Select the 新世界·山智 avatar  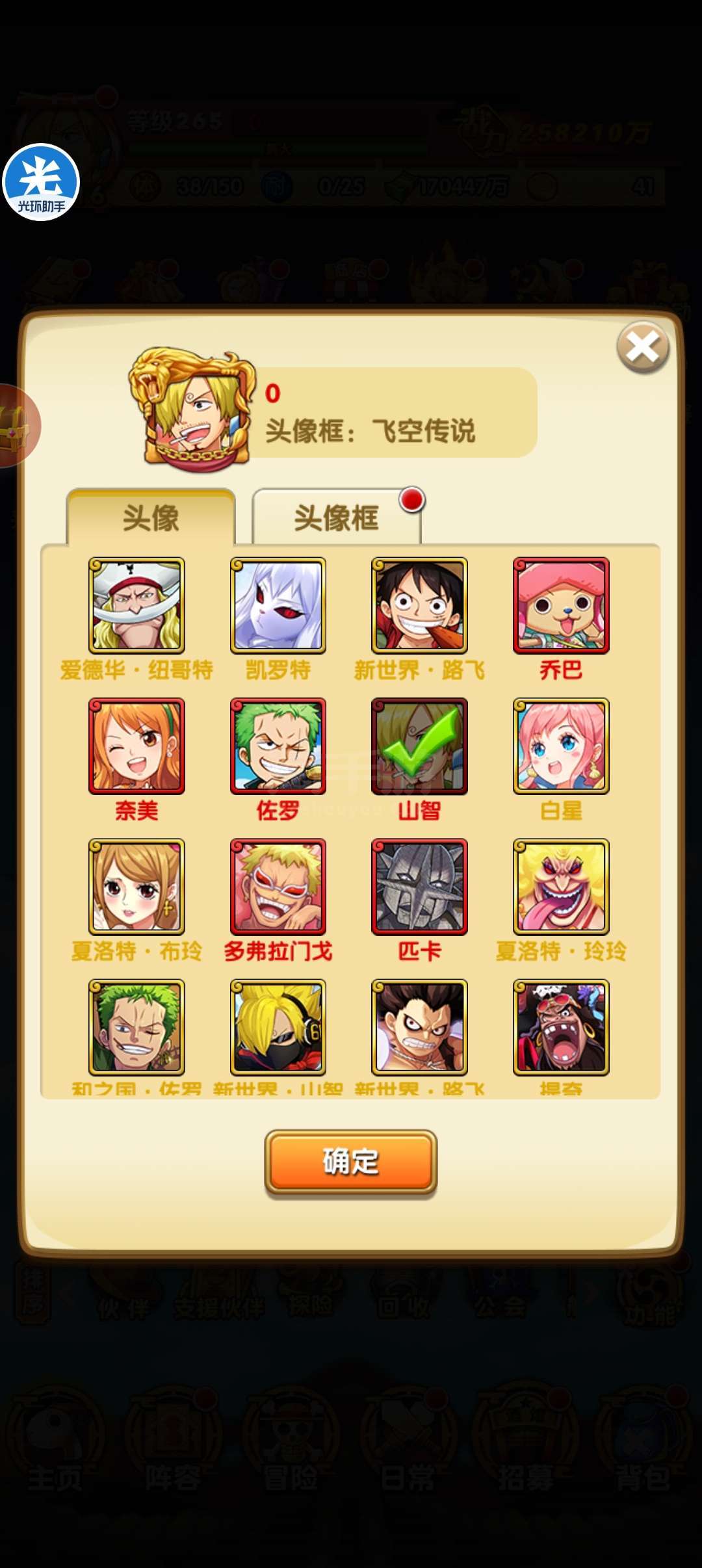pos(278,1027)
